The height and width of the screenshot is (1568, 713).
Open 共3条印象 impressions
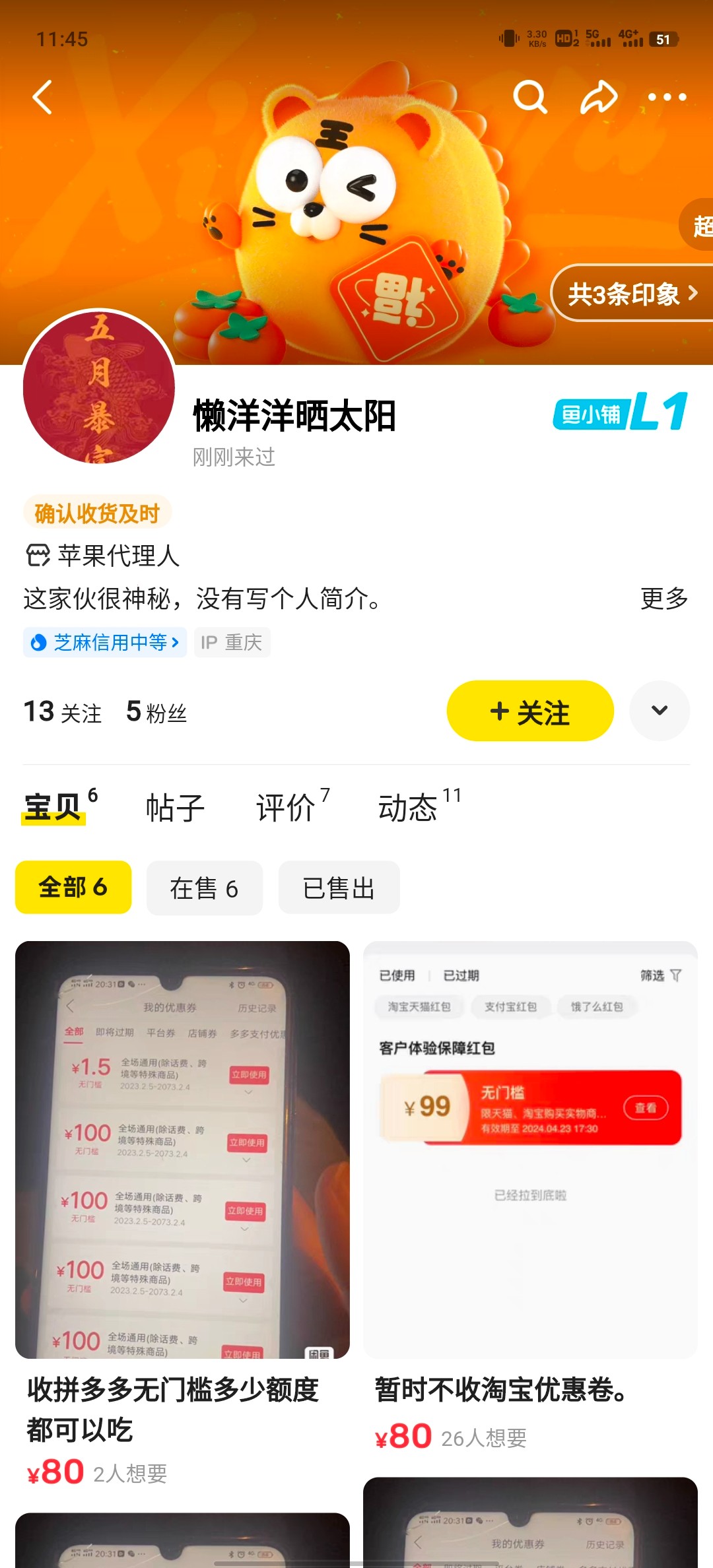click(x=632, y=294)
